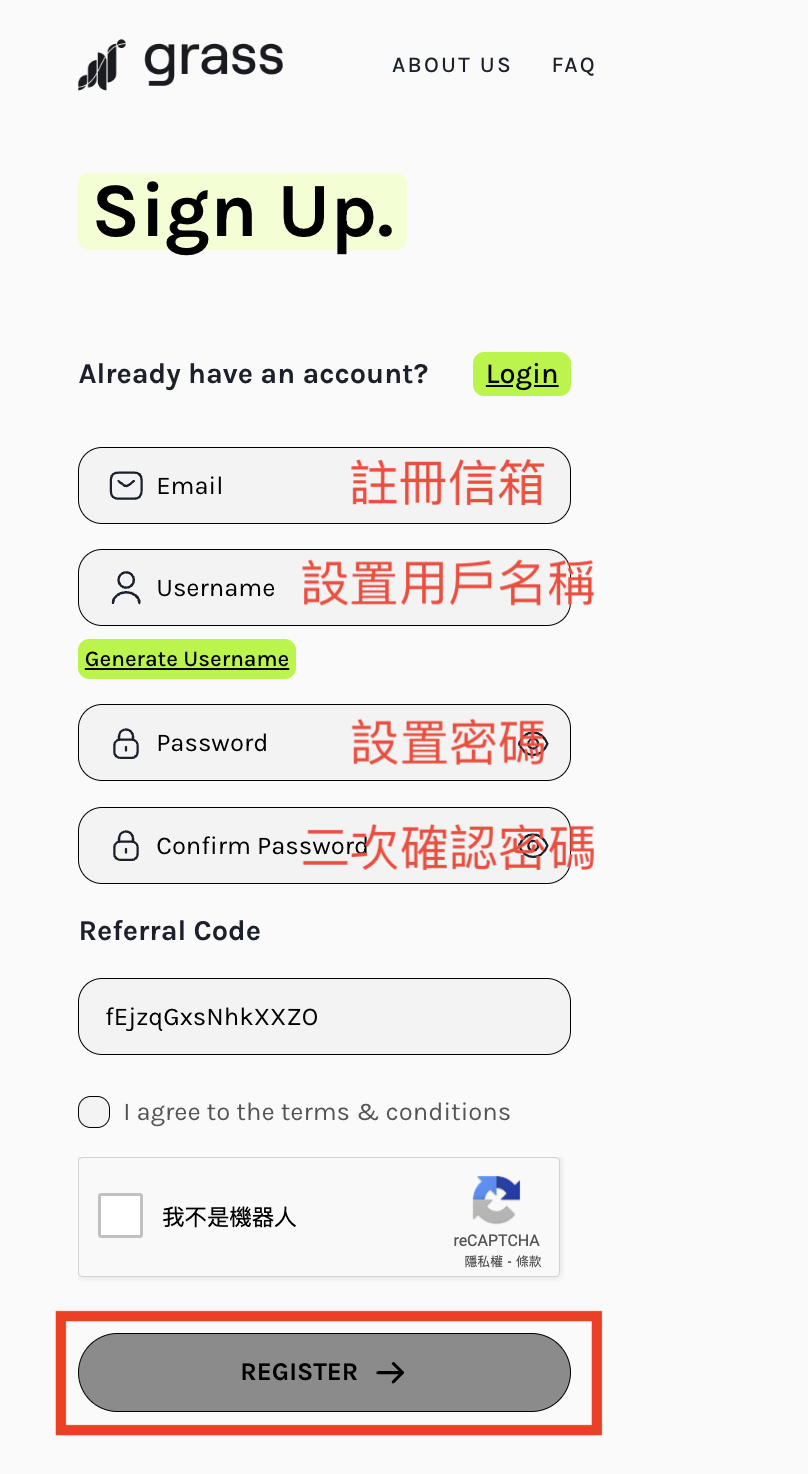Viewport: 808px width, 1474px height.
Task: Show the Password field's hidden text
Action: [533, 743]
